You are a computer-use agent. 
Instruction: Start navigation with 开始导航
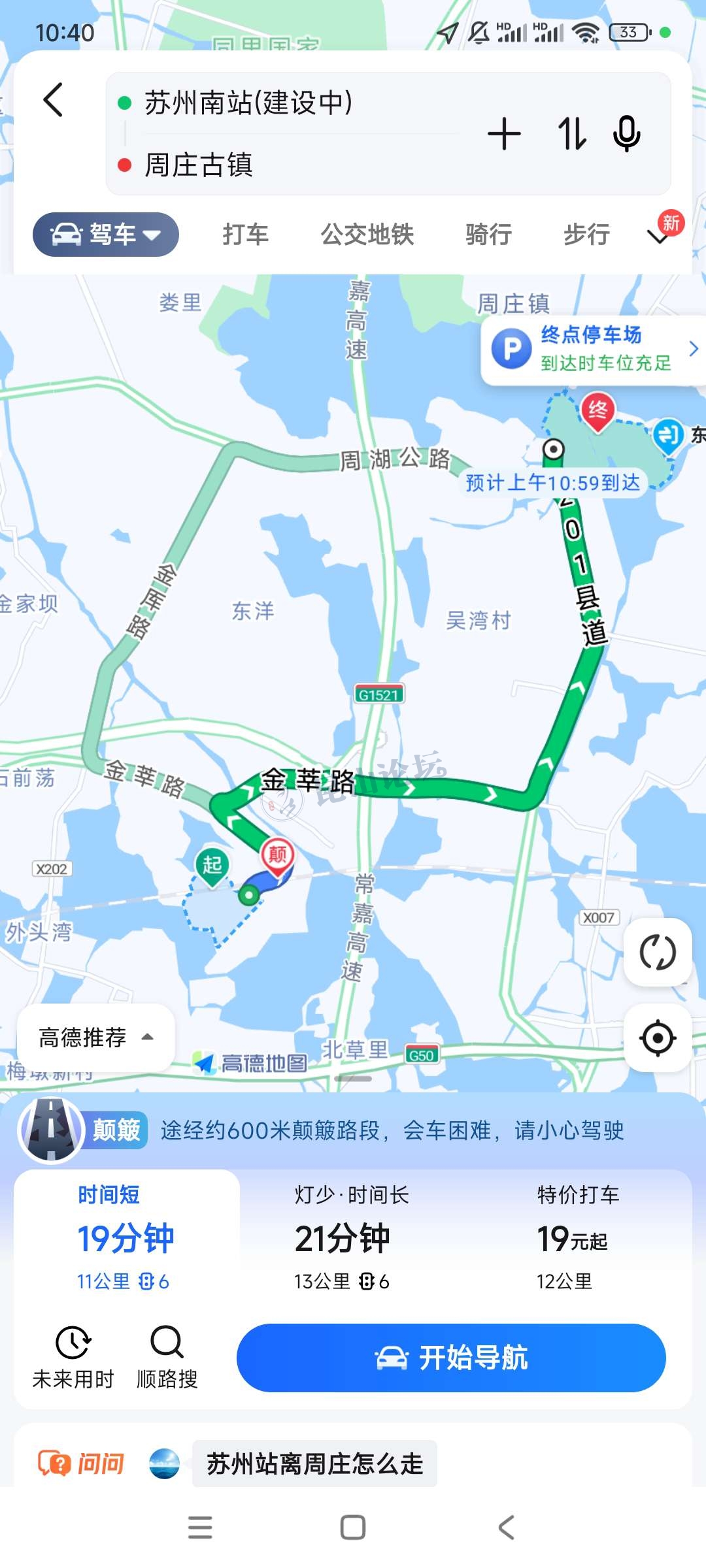451,1358
